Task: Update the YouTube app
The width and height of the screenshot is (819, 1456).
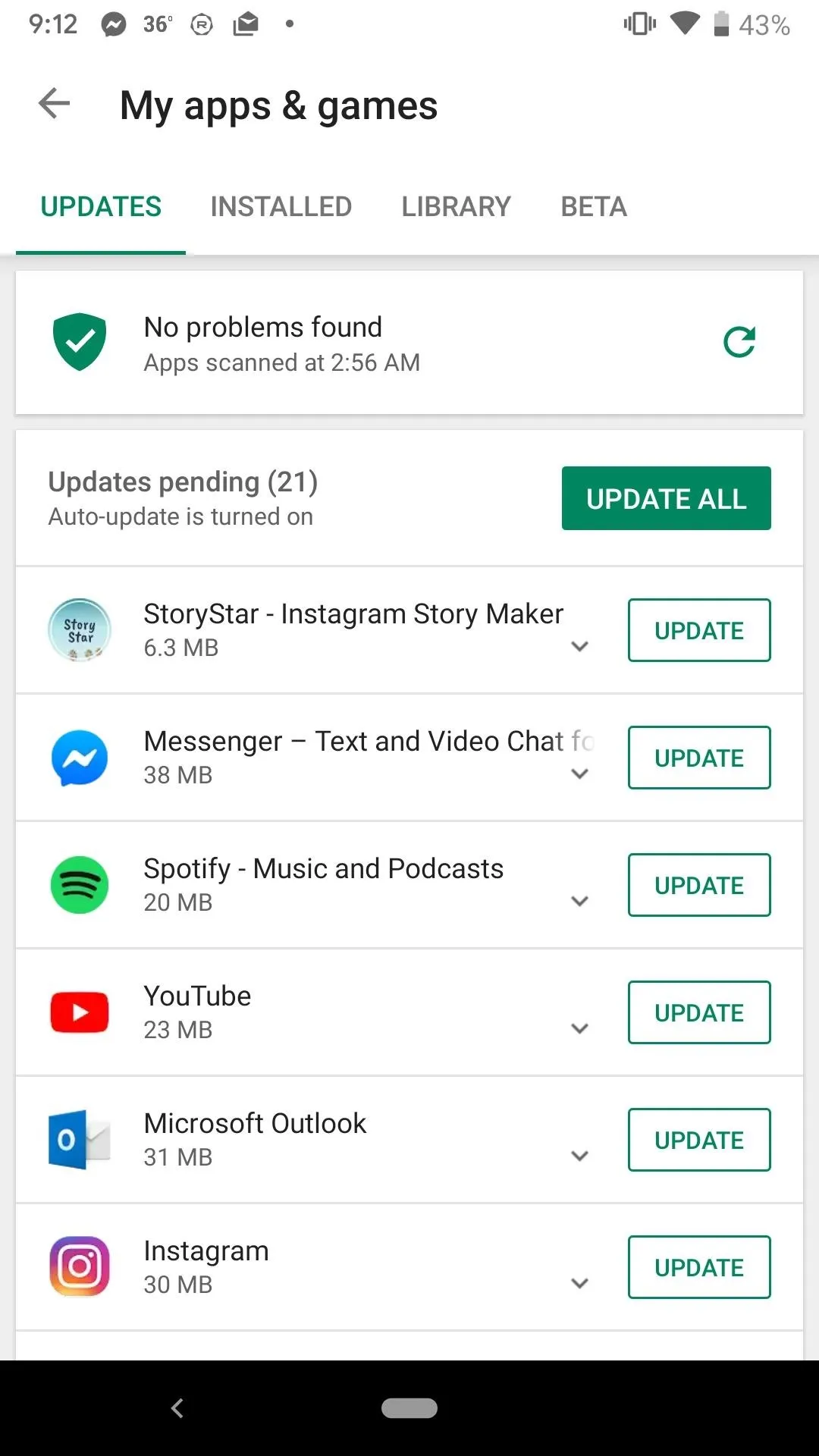Action: [x=699, y=1012]
